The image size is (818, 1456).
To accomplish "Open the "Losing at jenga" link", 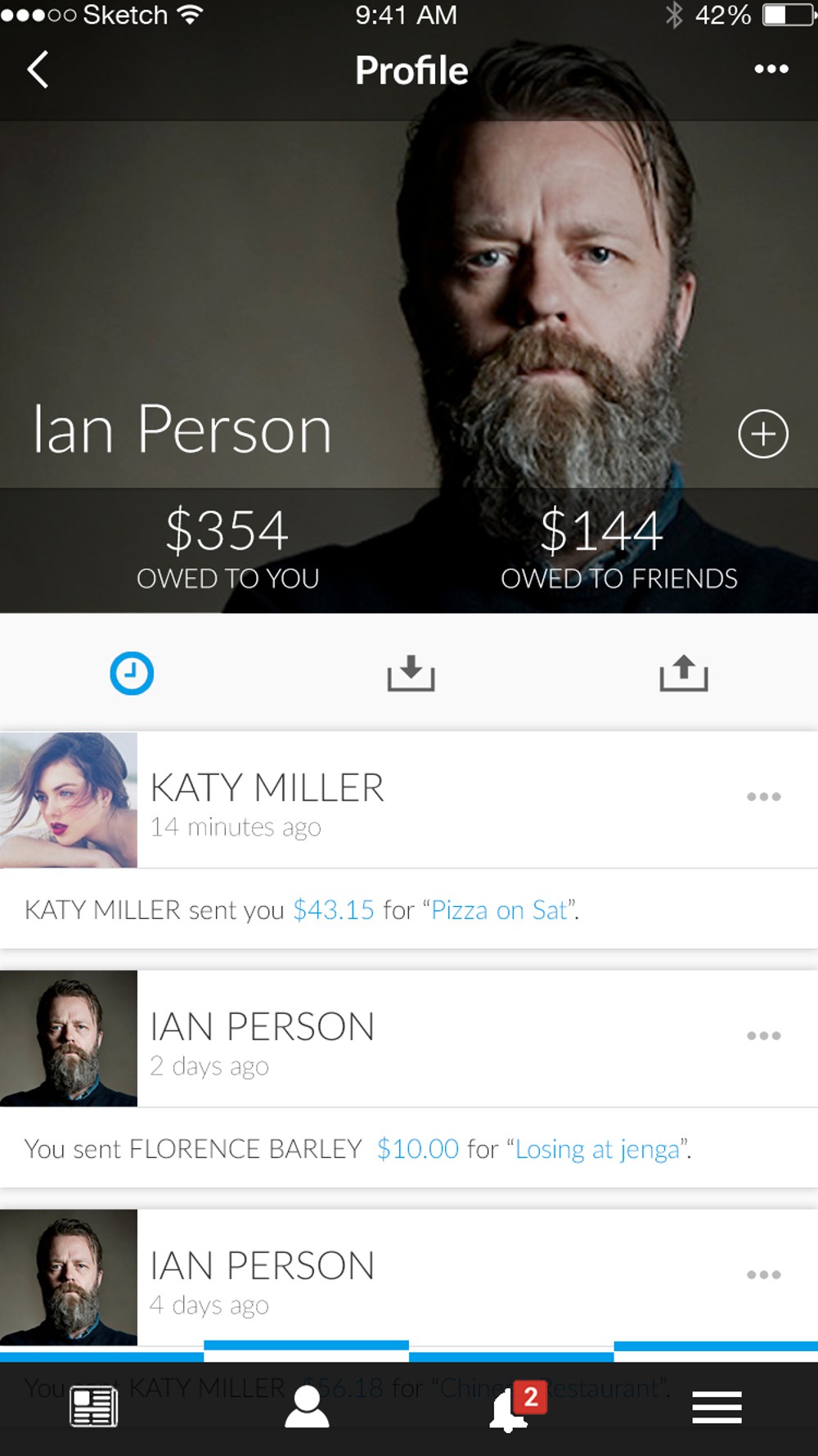I will click(597, 1149).
